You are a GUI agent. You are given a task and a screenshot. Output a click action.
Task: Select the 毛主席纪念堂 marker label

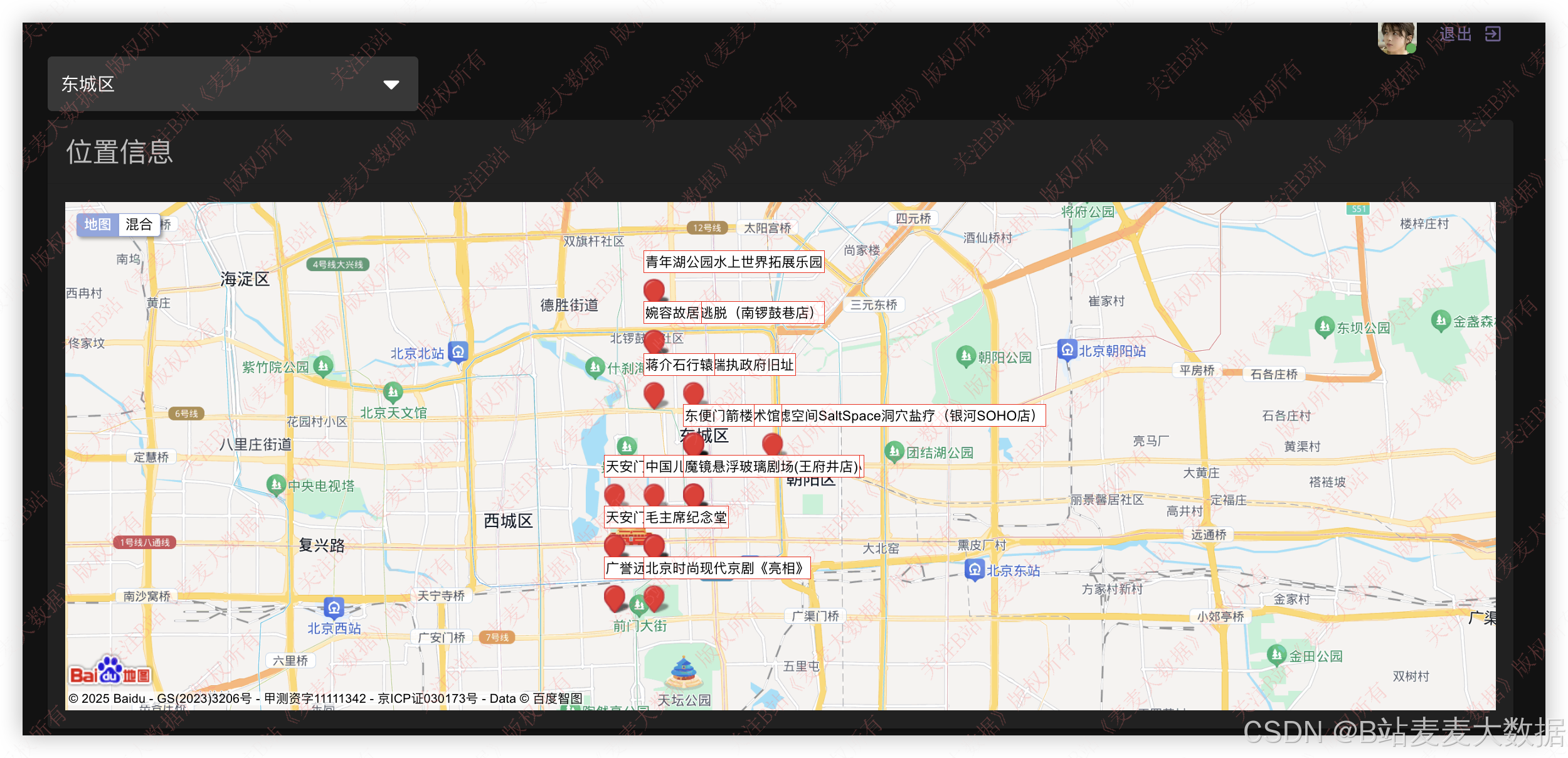tap(686, 518)
